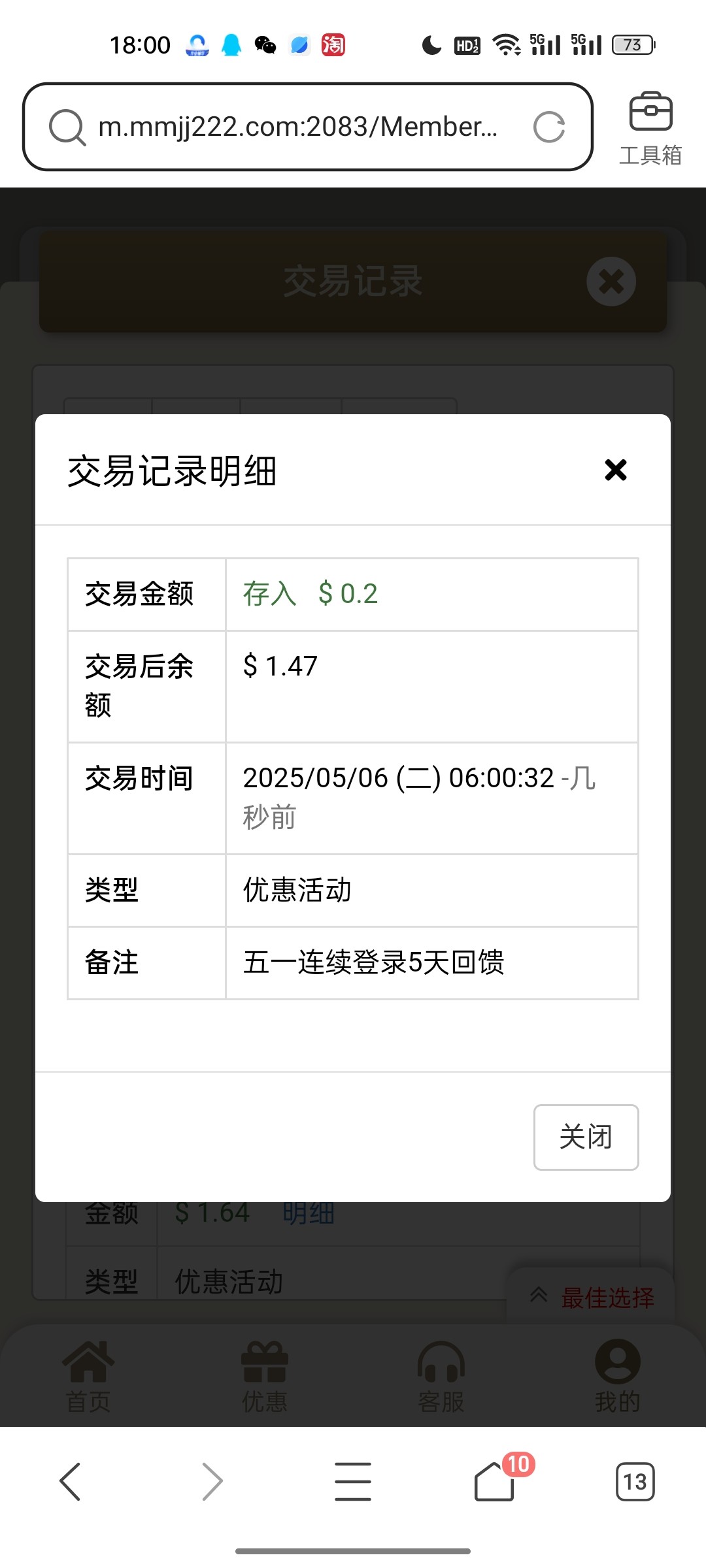Viewport: 706px width, 1568px height.
Task: Go back with the browser back arrow
Action: pyautogui.click(x=70, y=1481)
